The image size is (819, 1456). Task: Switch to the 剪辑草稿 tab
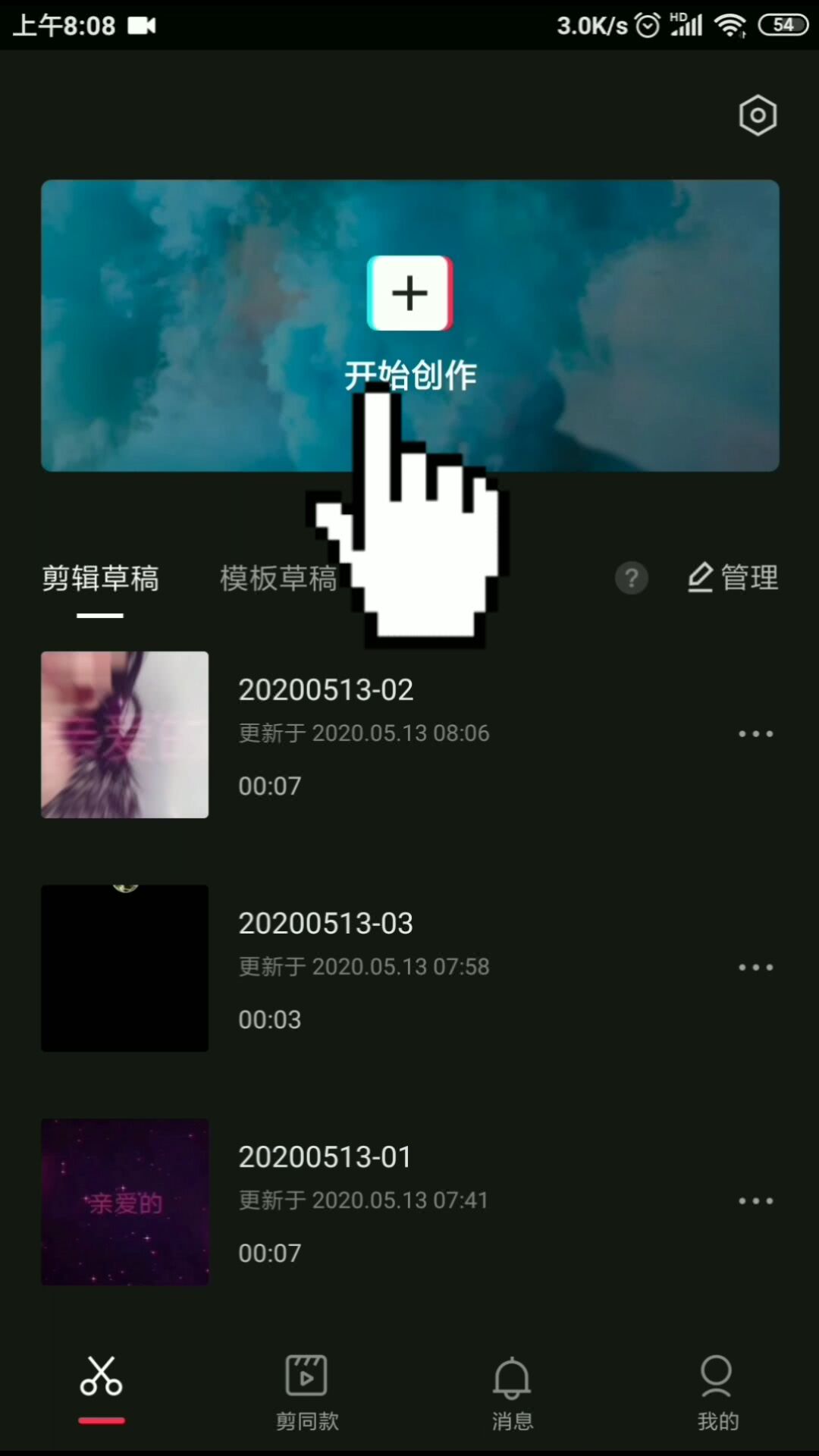pyautogui.click(x=100, y=579)
